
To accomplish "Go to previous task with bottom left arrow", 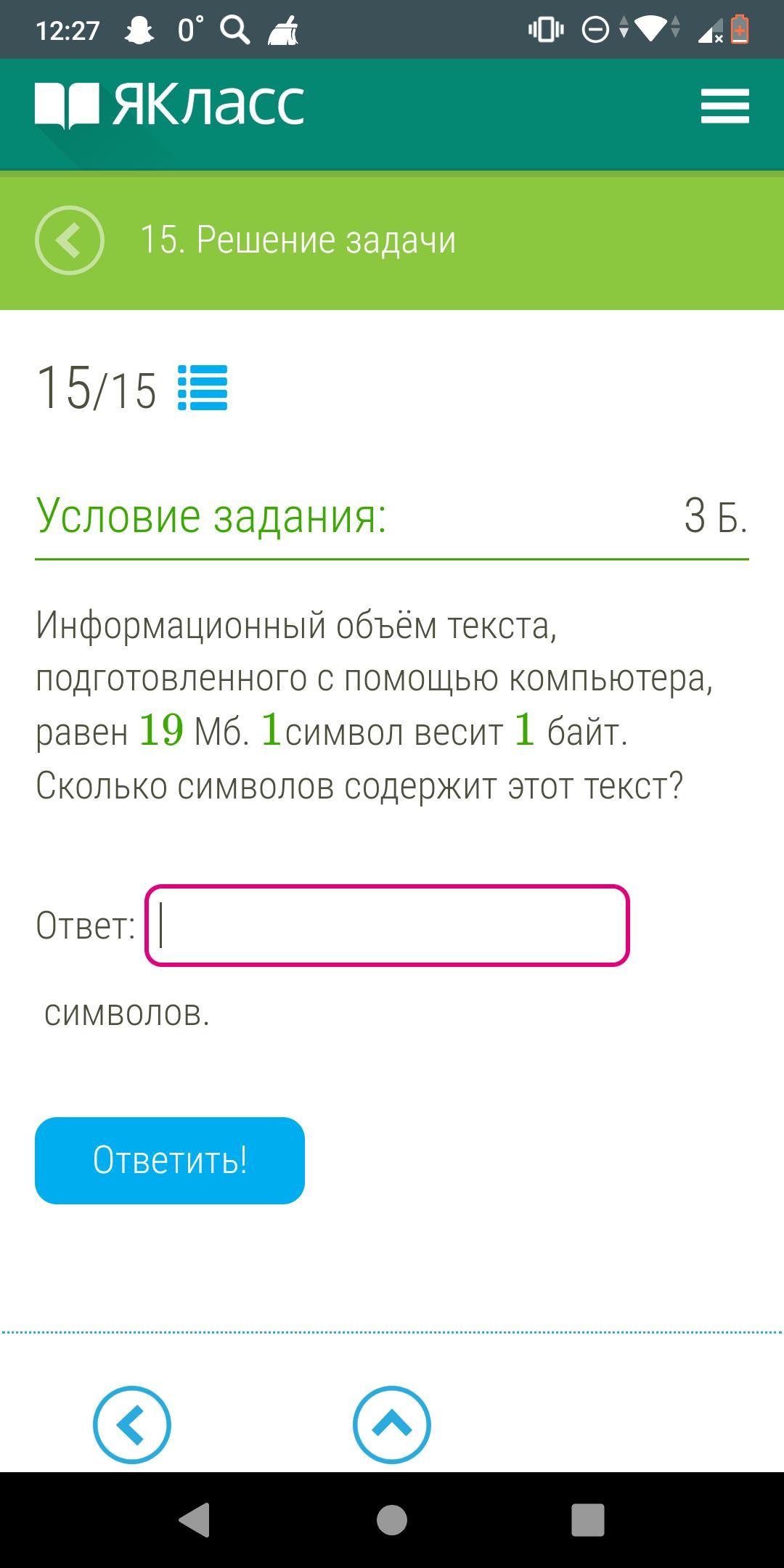I will tap(132, 1424).
